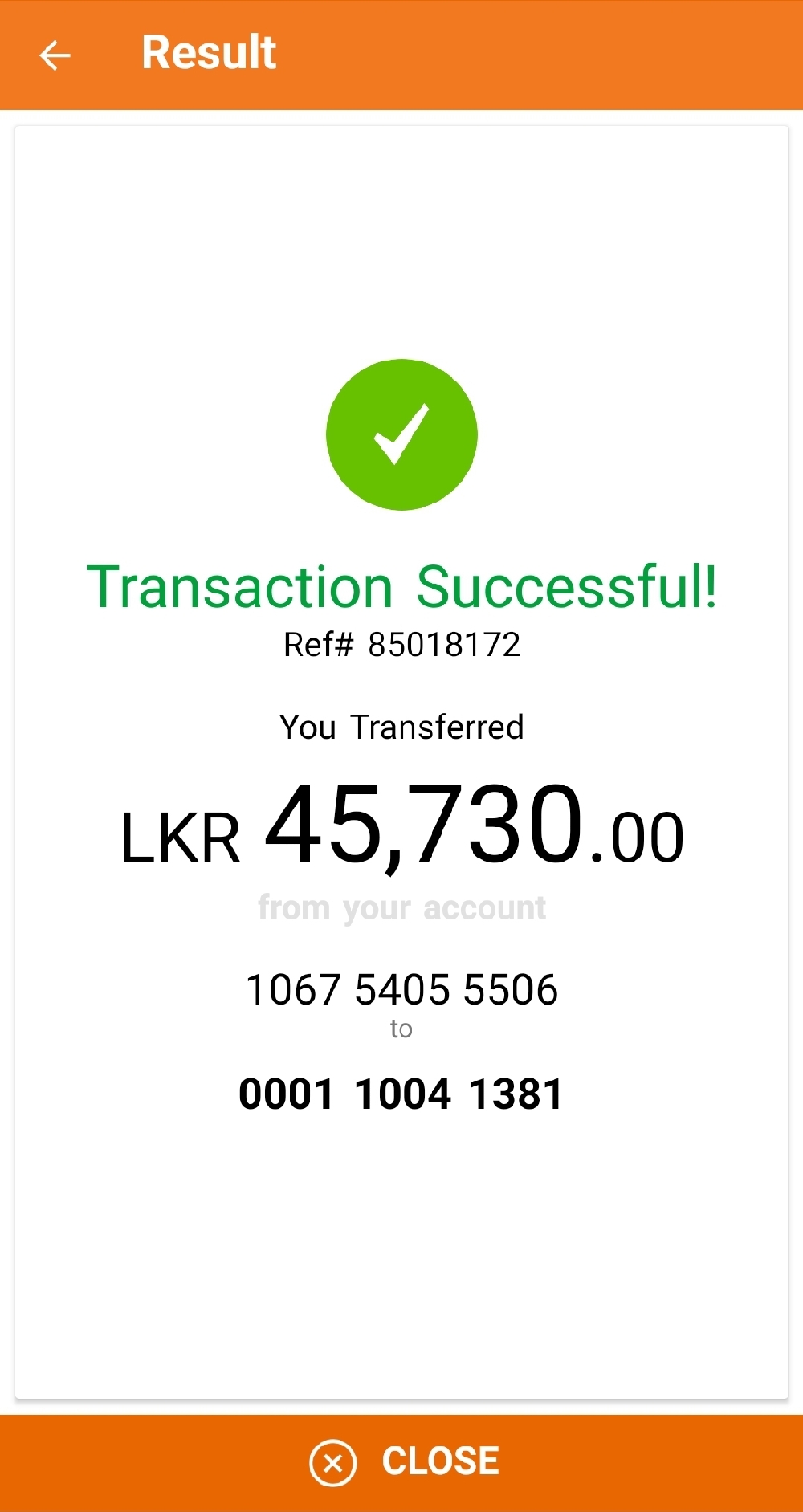Go back using the header arrow
This screenshot has width=803, height=1512.
click(x=55, y=55)
